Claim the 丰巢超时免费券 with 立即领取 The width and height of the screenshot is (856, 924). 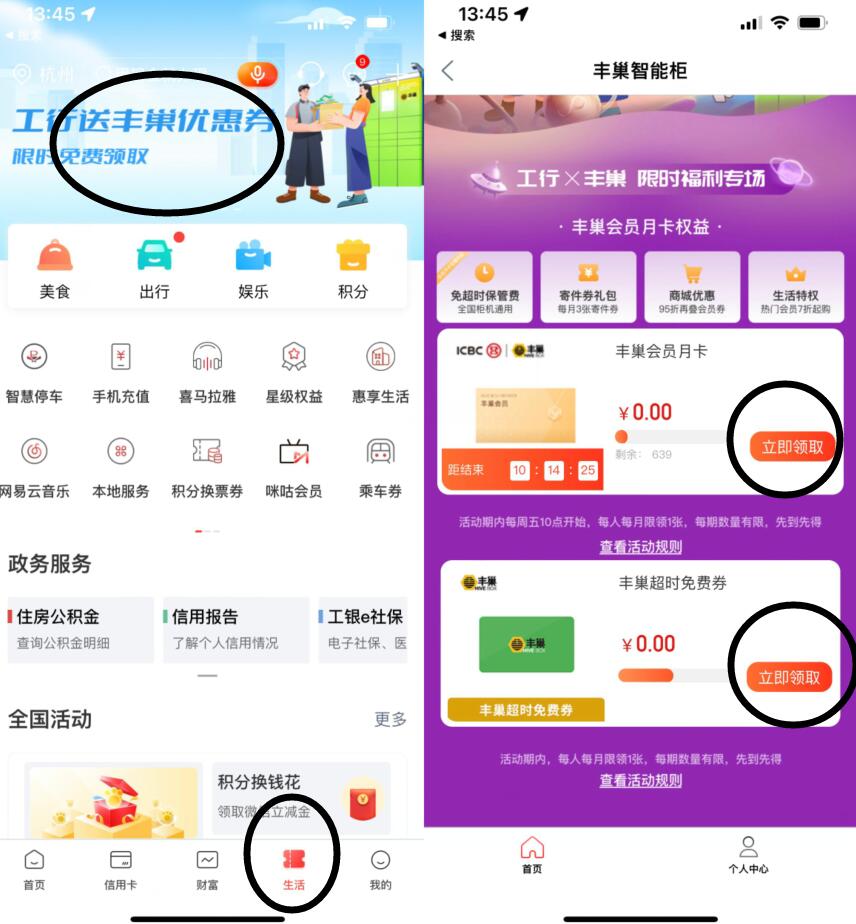[x=789, y=677]
